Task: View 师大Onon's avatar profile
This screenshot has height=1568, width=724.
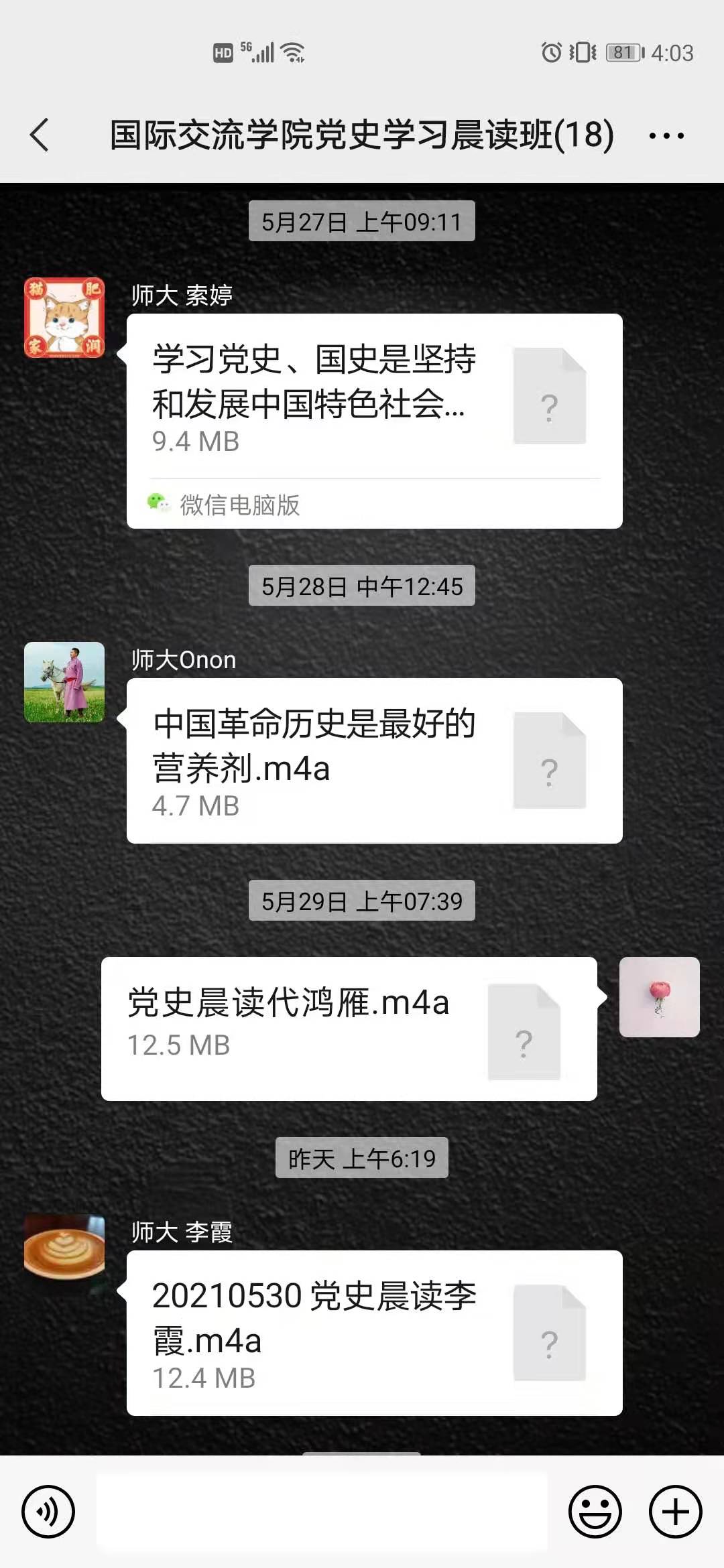Action: point(64,682)
